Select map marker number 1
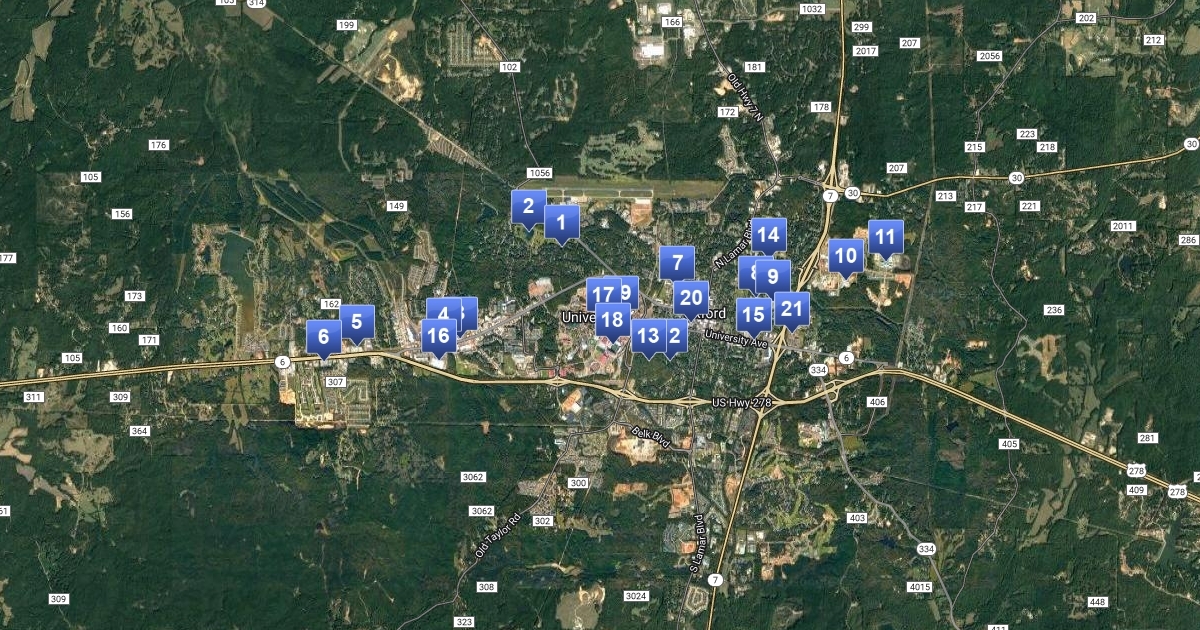Screen dimensions: 1200x630 (x=561, y=222)
